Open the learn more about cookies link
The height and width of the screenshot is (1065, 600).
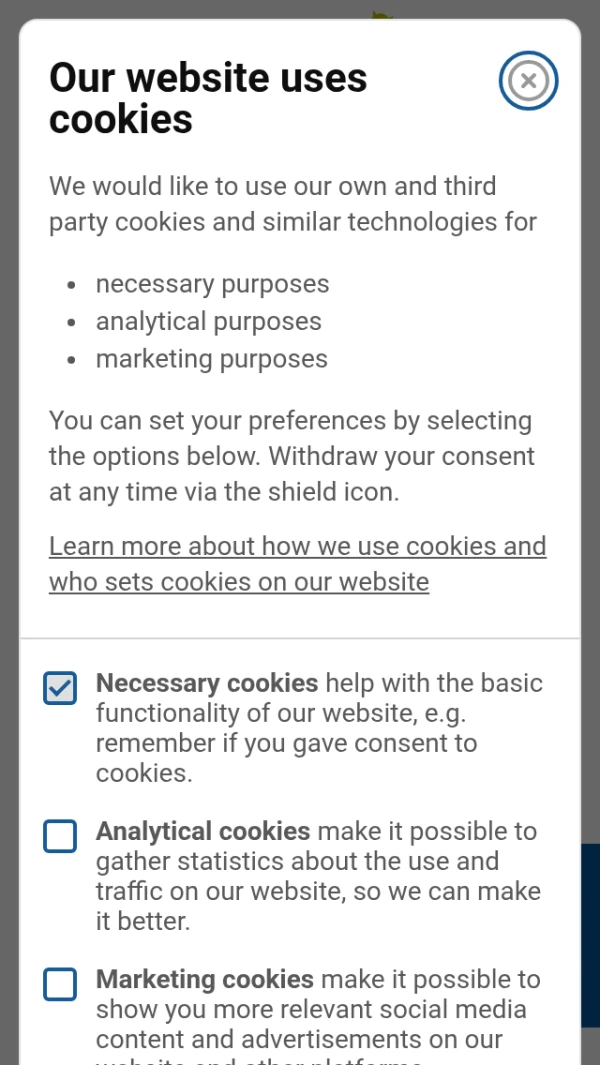pyautogui.click(x=297, y=564)
